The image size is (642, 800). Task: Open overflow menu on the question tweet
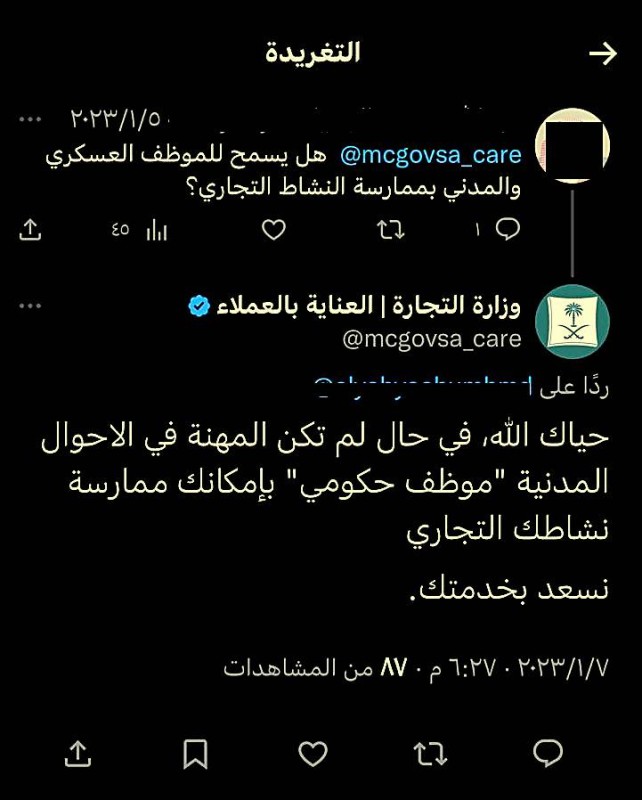pyautogui.click(x=31, y=120)
